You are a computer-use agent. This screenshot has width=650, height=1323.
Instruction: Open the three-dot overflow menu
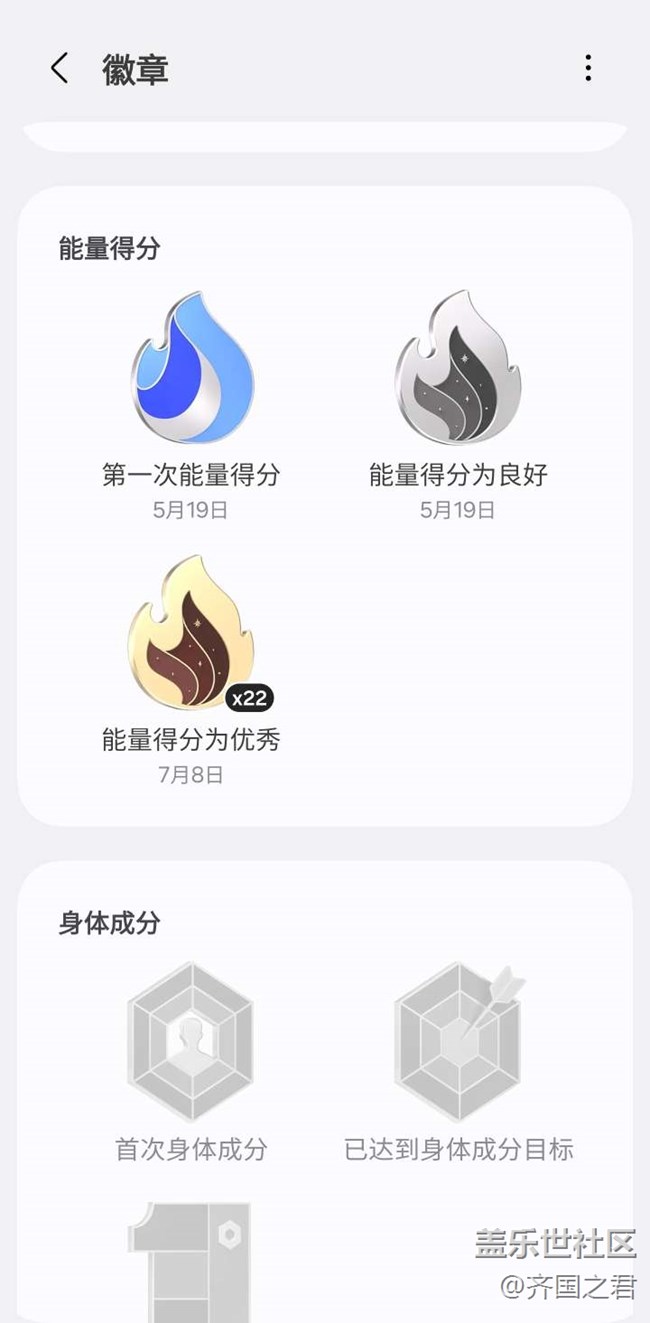[588, 68]
